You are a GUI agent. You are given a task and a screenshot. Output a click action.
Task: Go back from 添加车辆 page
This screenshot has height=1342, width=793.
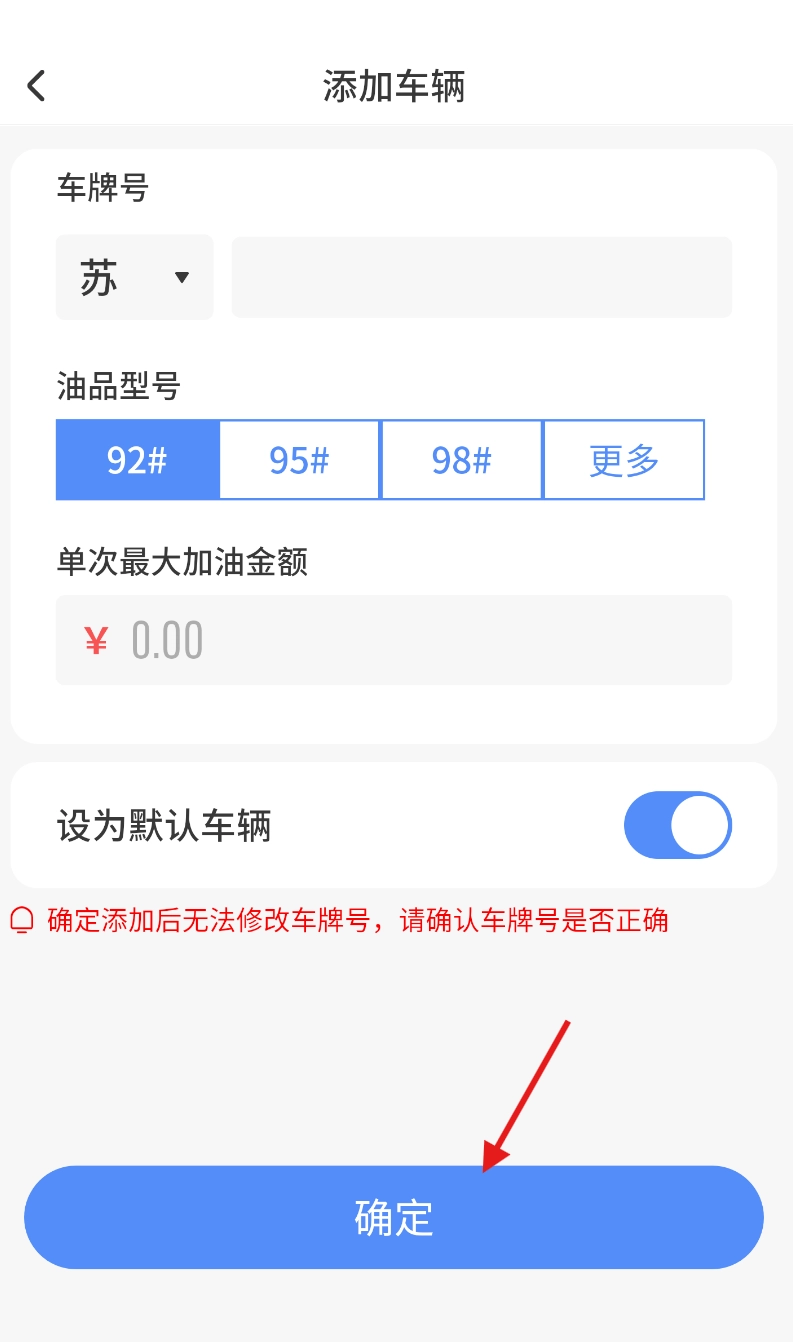coord(37,86)
